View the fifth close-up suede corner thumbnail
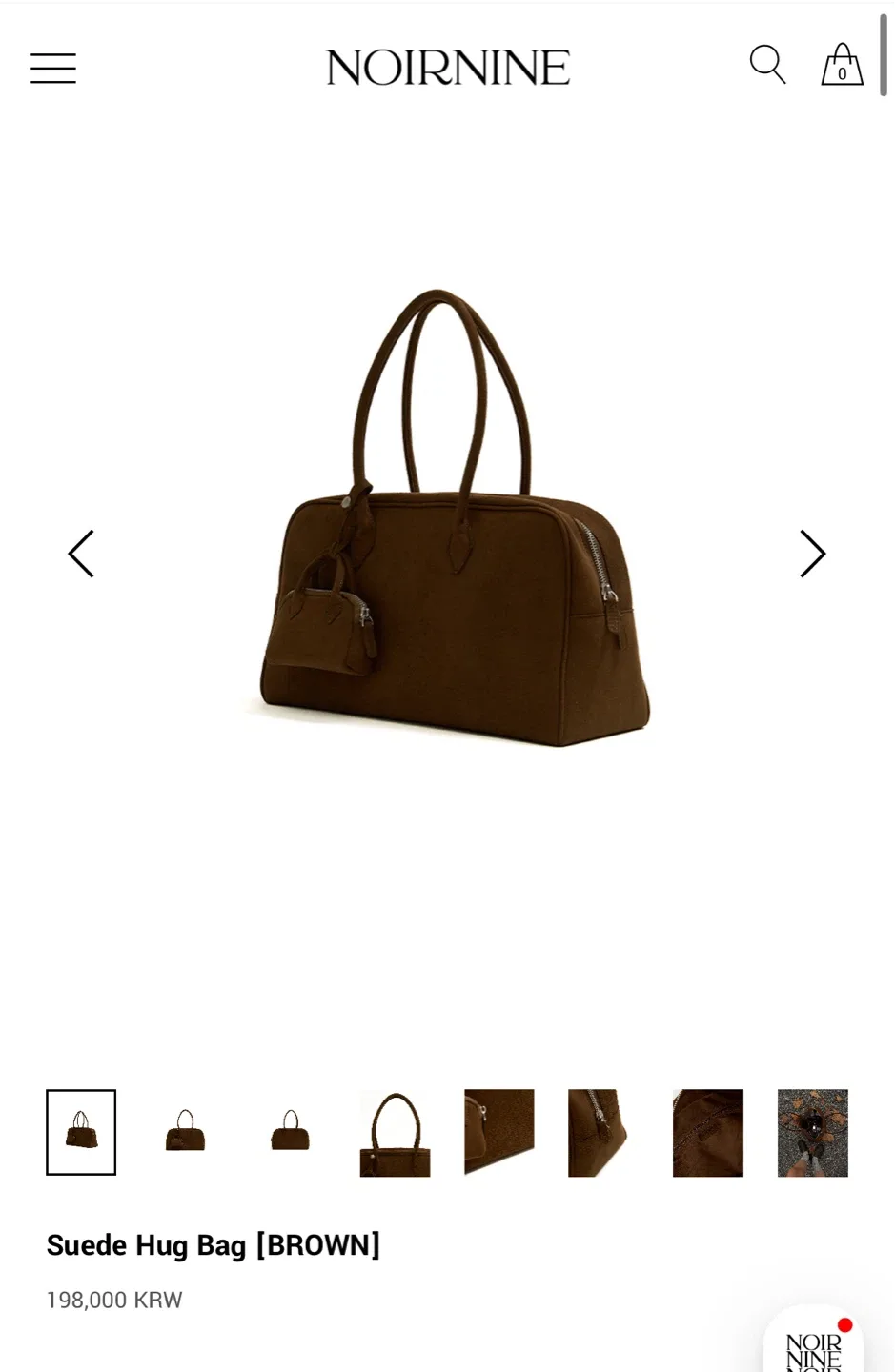Viewport: 895px width, 1372px height. (499, 1132)
